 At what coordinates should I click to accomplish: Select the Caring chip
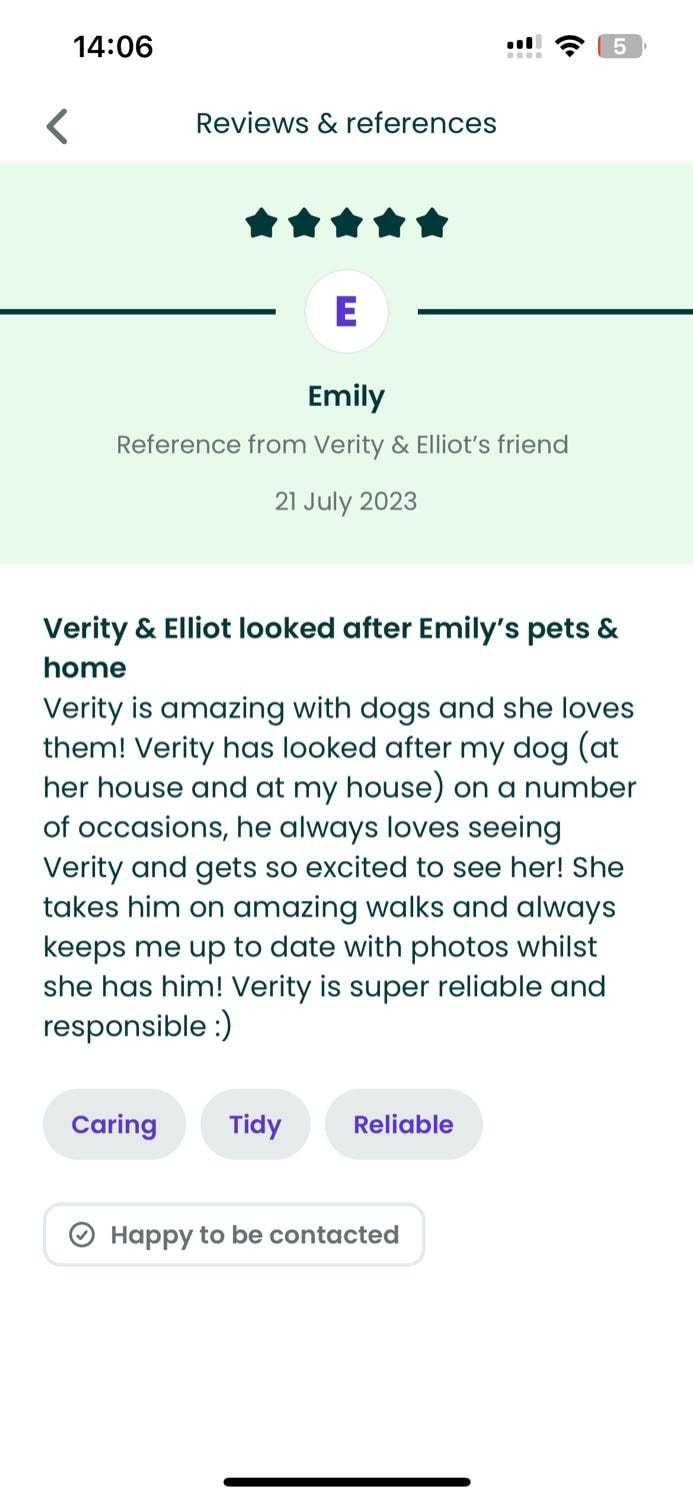[114, 1125]
